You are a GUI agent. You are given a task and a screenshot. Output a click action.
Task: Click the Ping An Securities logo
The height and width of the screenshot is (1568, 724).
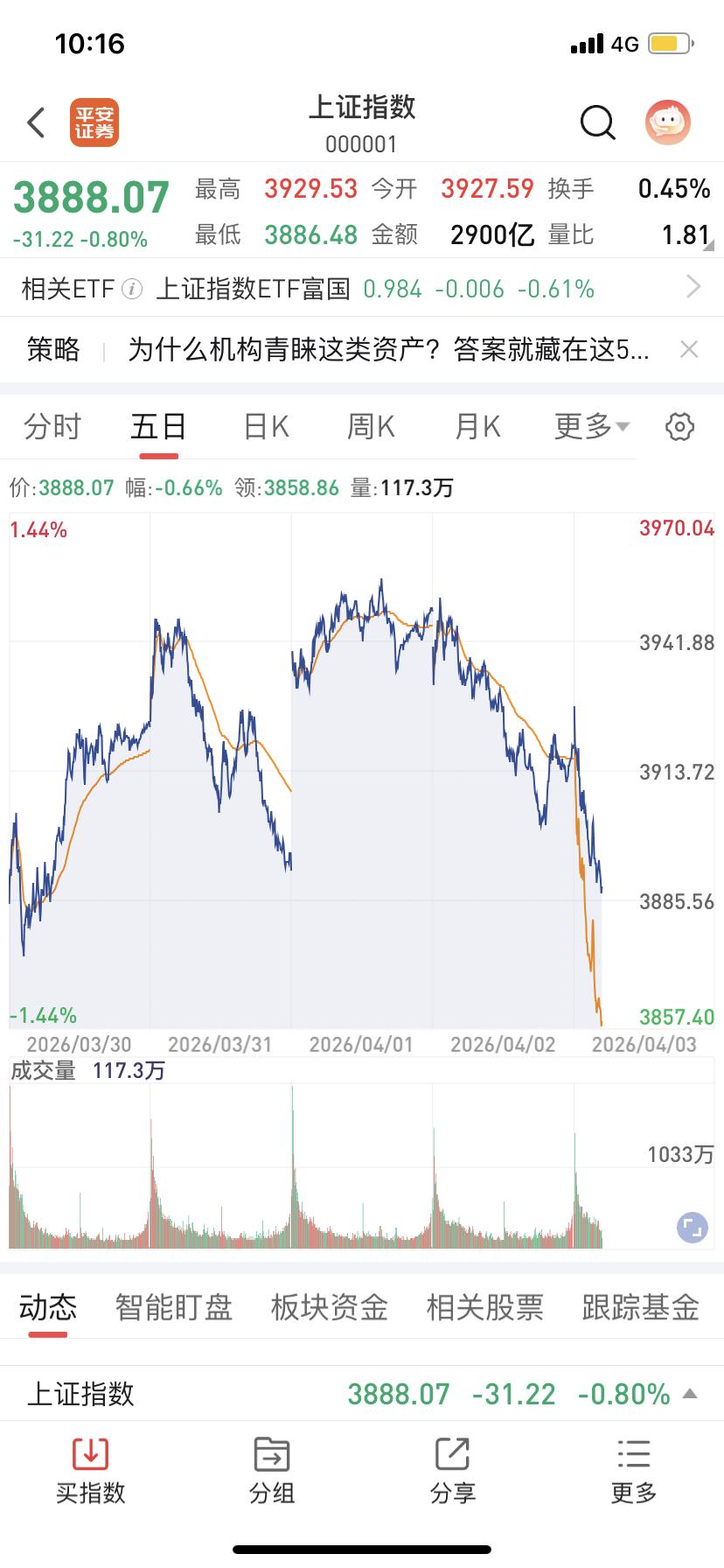tap(95, 122)
